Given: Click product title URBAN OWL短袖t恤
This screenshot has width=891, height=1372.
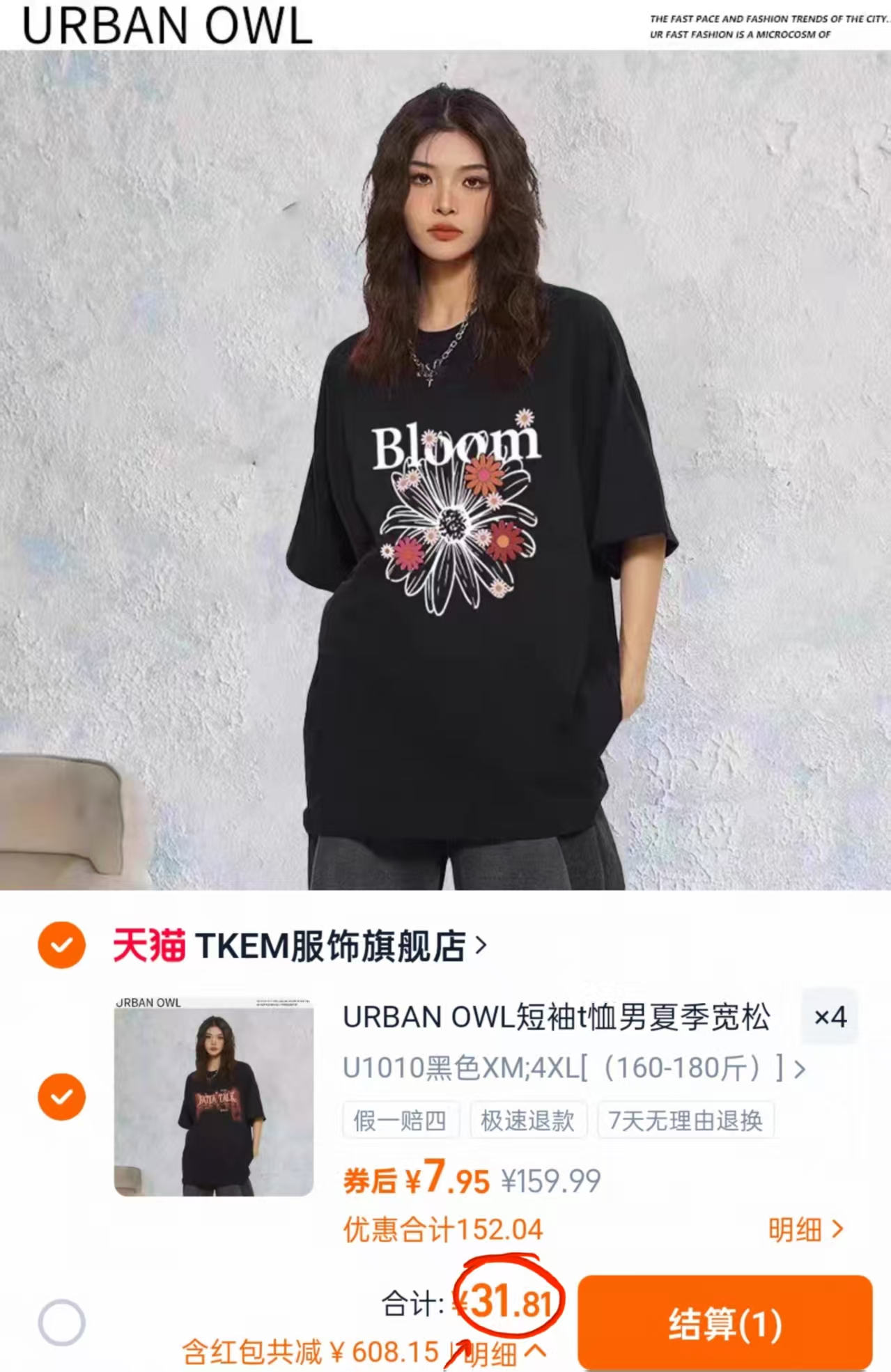Looking at the screenshot, I should click(554, 1019).
